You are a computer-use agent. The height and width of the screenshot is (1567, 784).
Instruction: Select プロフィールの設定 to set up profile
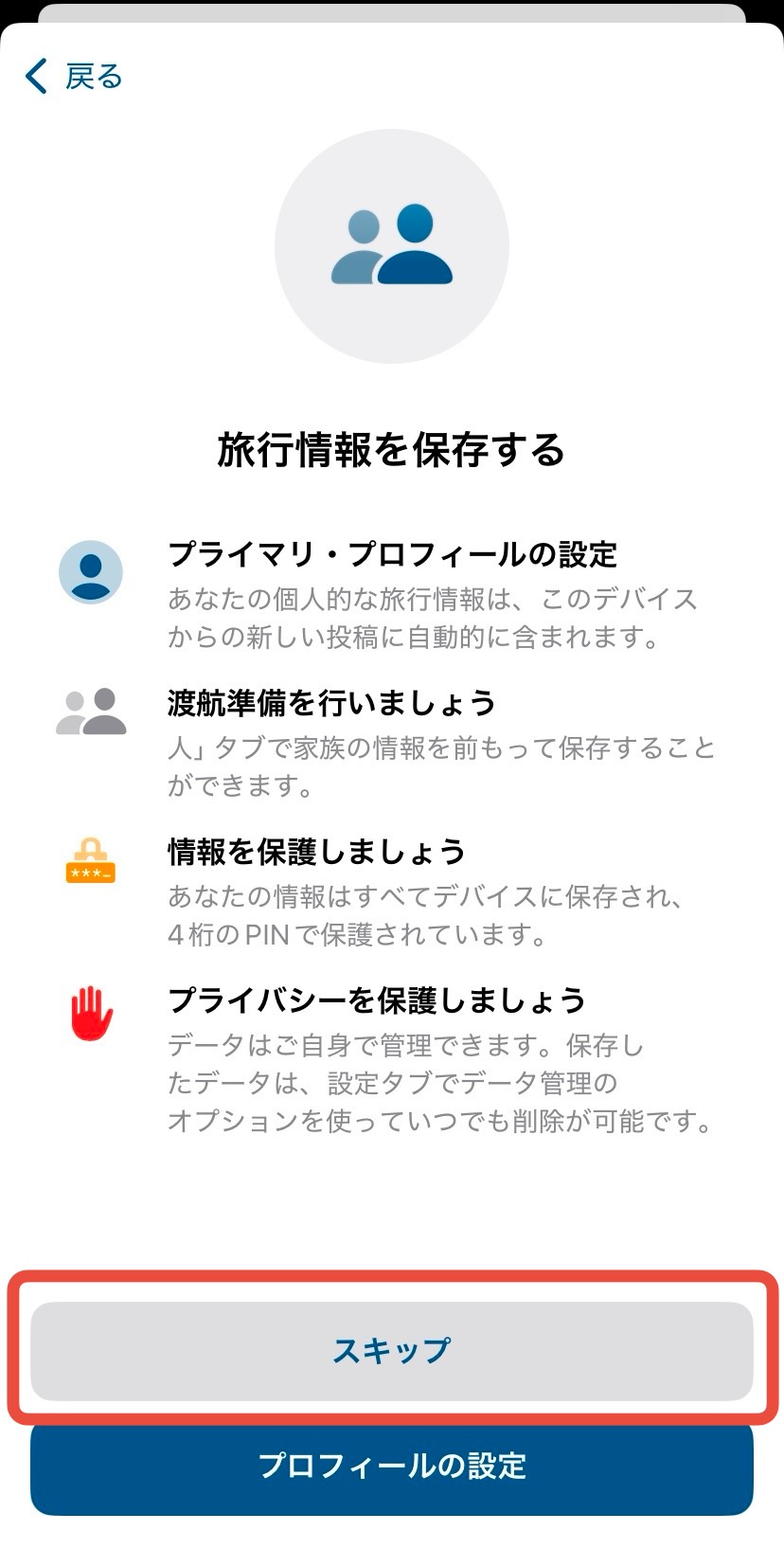click(x=391, y=1466)
